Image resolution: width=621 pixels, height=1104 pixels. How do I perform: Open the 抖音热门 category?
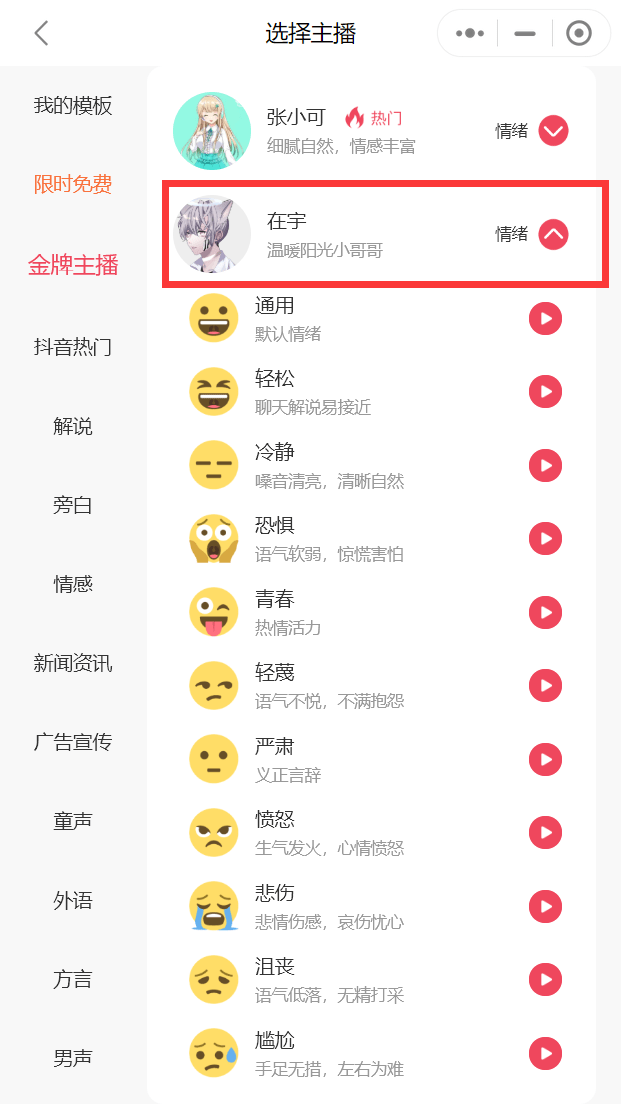73,347
